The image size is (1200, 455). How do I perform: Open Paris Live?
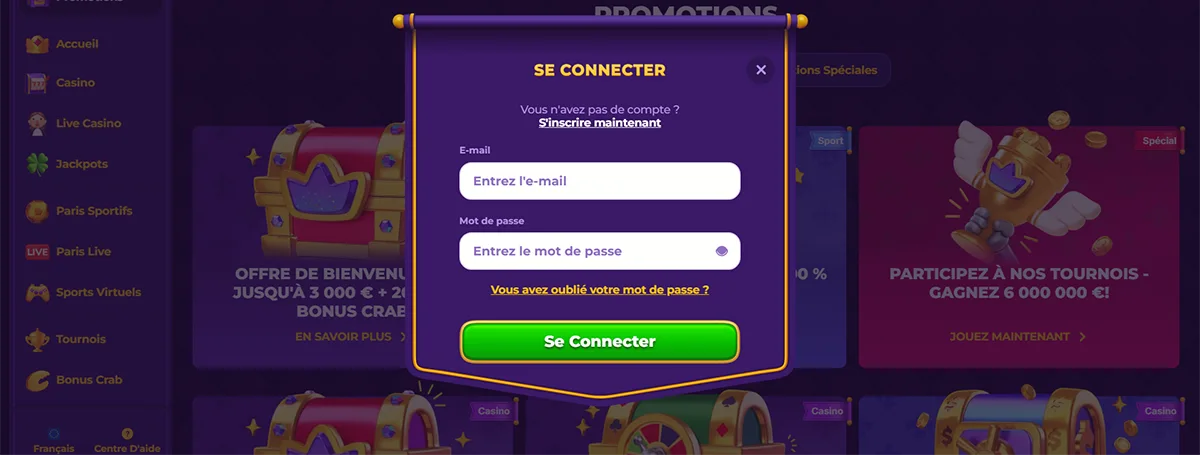pyautogui.click(x=82, y=252)
